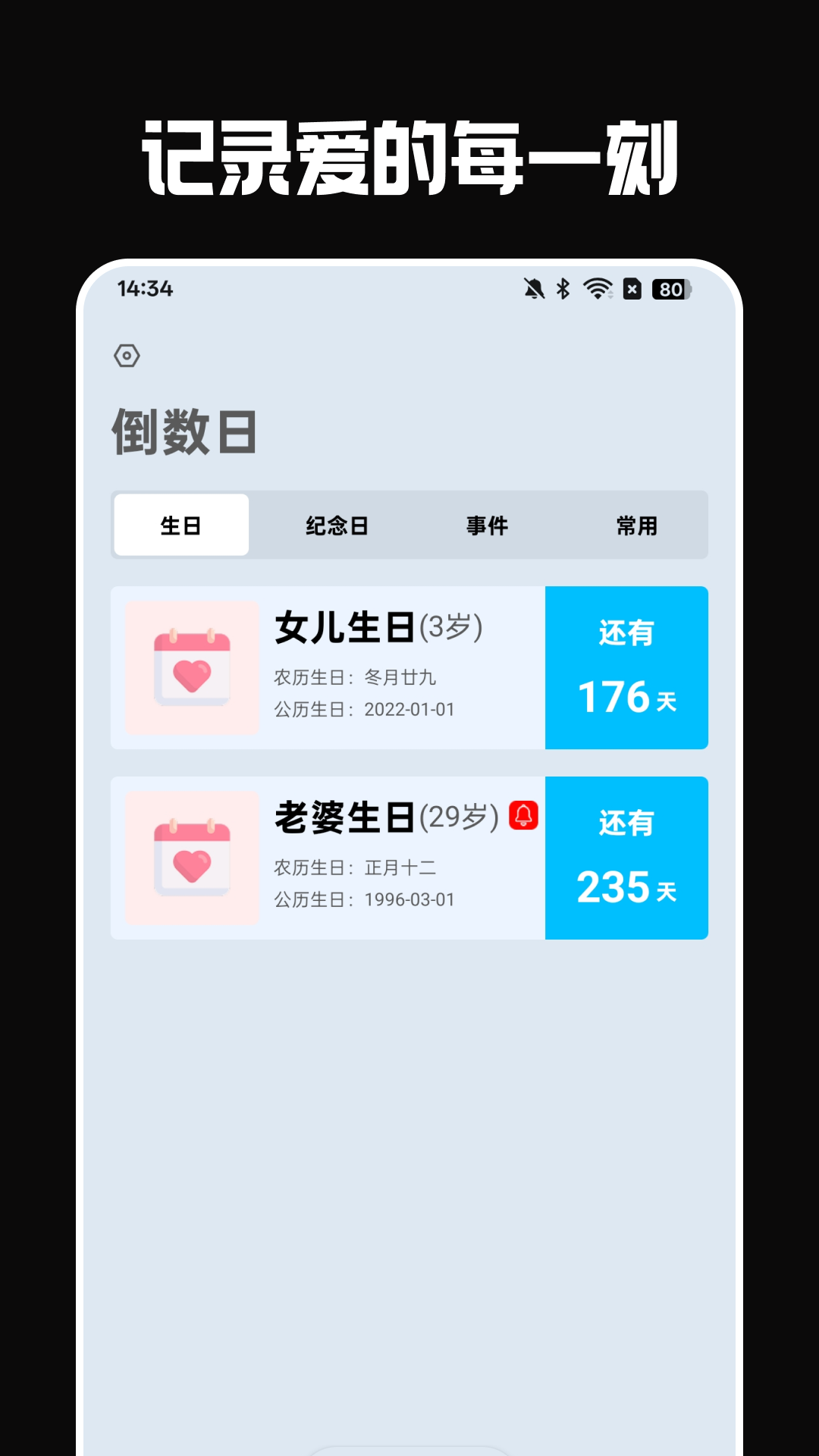The height and width of the screenshot is (1456, 819).
Task: Tap the Wi-Fi icon in status bar
Action: [597, 290]
